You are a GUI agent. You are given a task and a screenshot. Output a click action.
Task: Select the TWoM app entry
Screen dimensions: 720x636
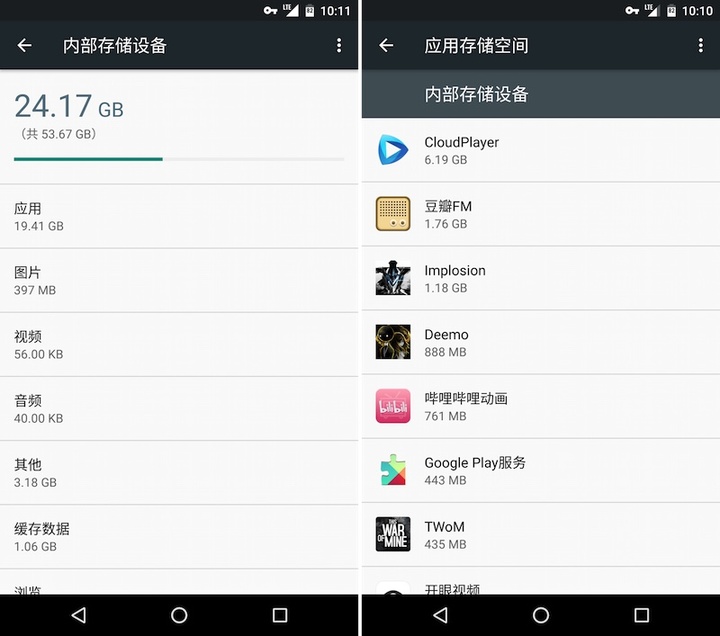point(540,534)
